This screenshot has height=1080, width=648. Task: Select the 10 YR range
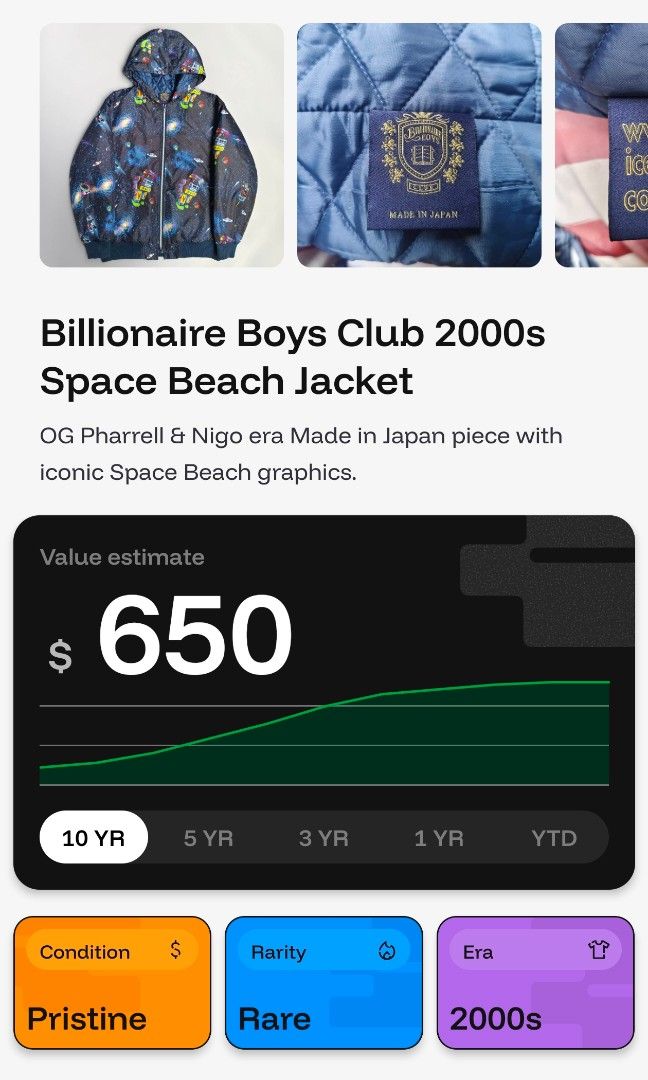pyautogui.click(x=94, y=838)
